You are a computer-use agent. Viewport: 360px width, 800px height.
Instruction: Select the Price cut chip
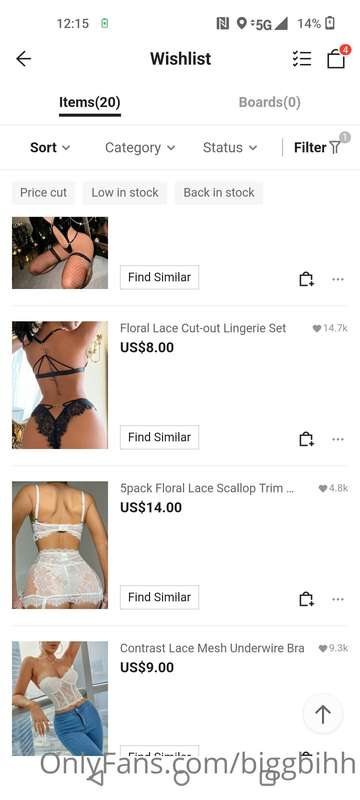tap(43, 192)
